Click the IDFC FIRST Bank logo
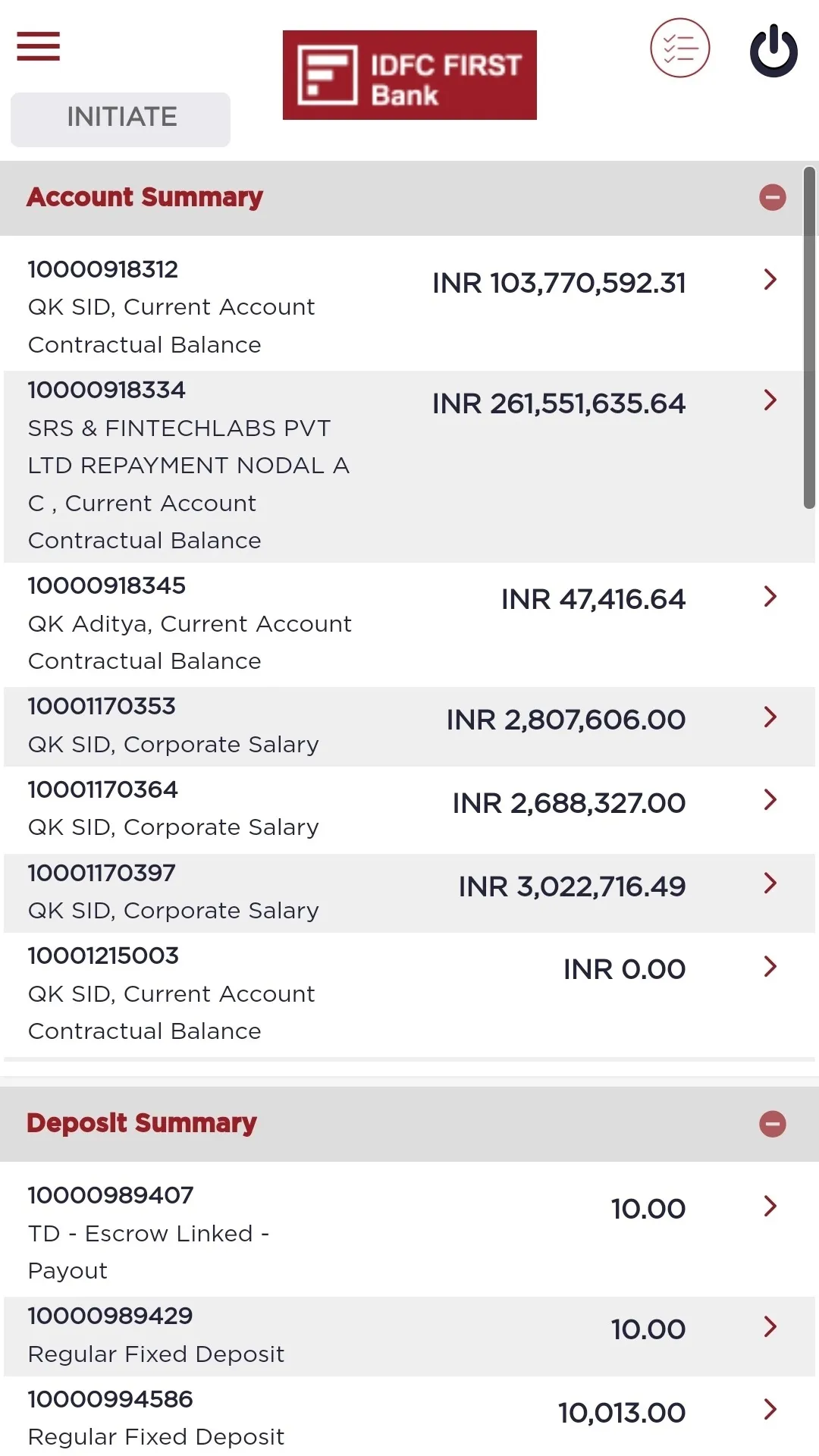Screen dimensions: 819x1456 click(409, 74)
